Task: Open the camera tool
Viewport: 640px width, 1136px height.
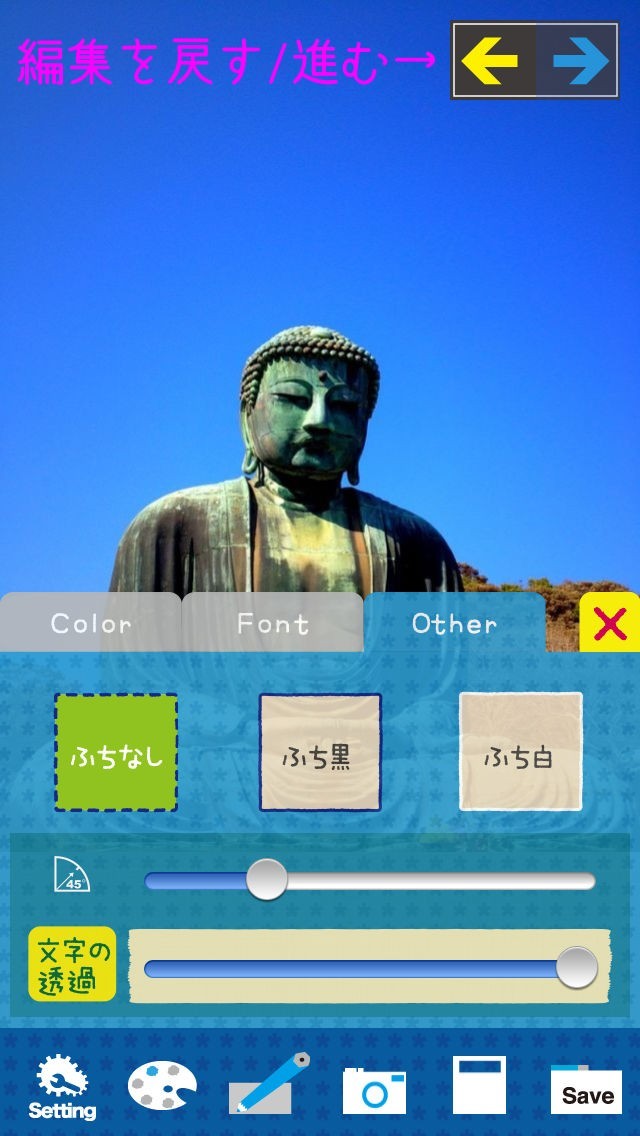Action: pos(374,1090)
